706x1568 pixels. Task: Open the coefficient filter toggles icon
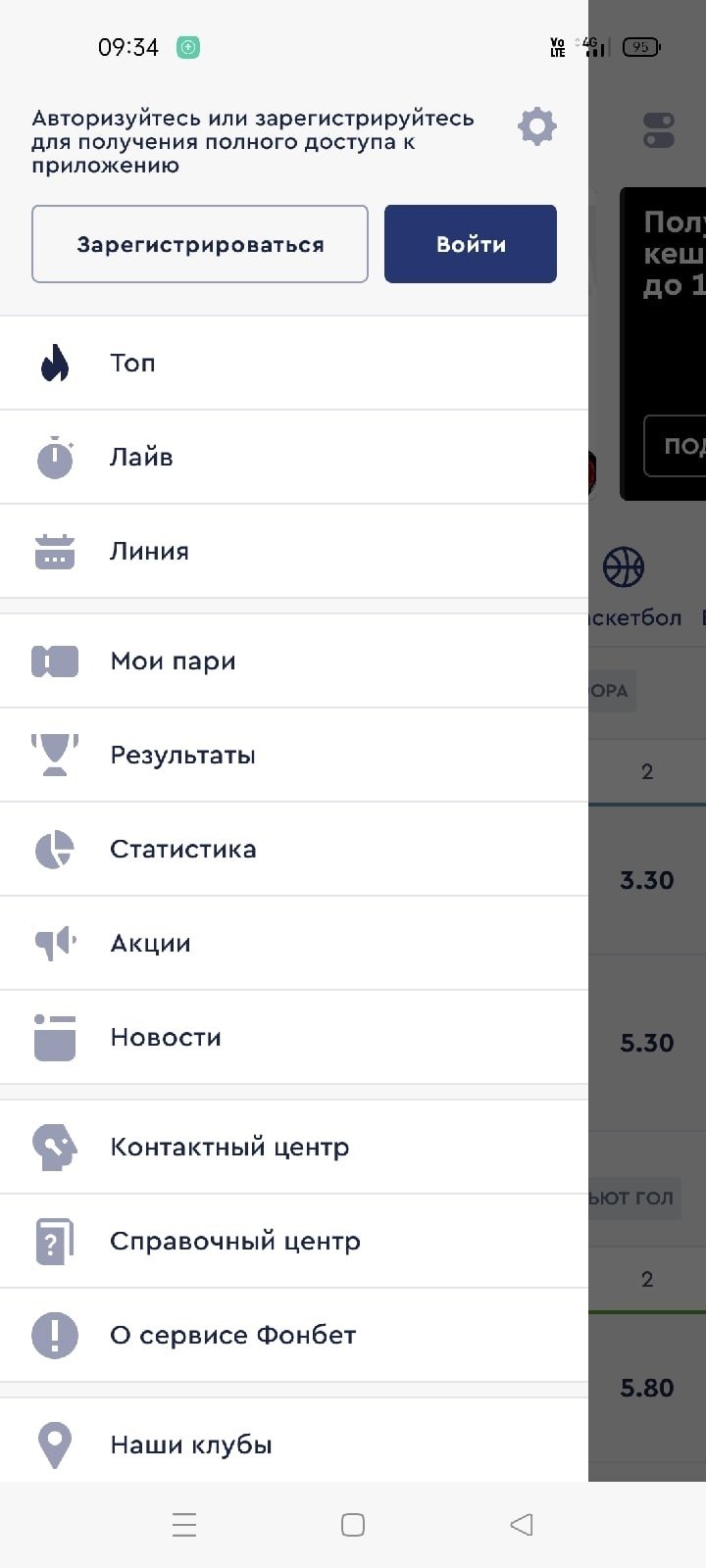pos(658,132)
